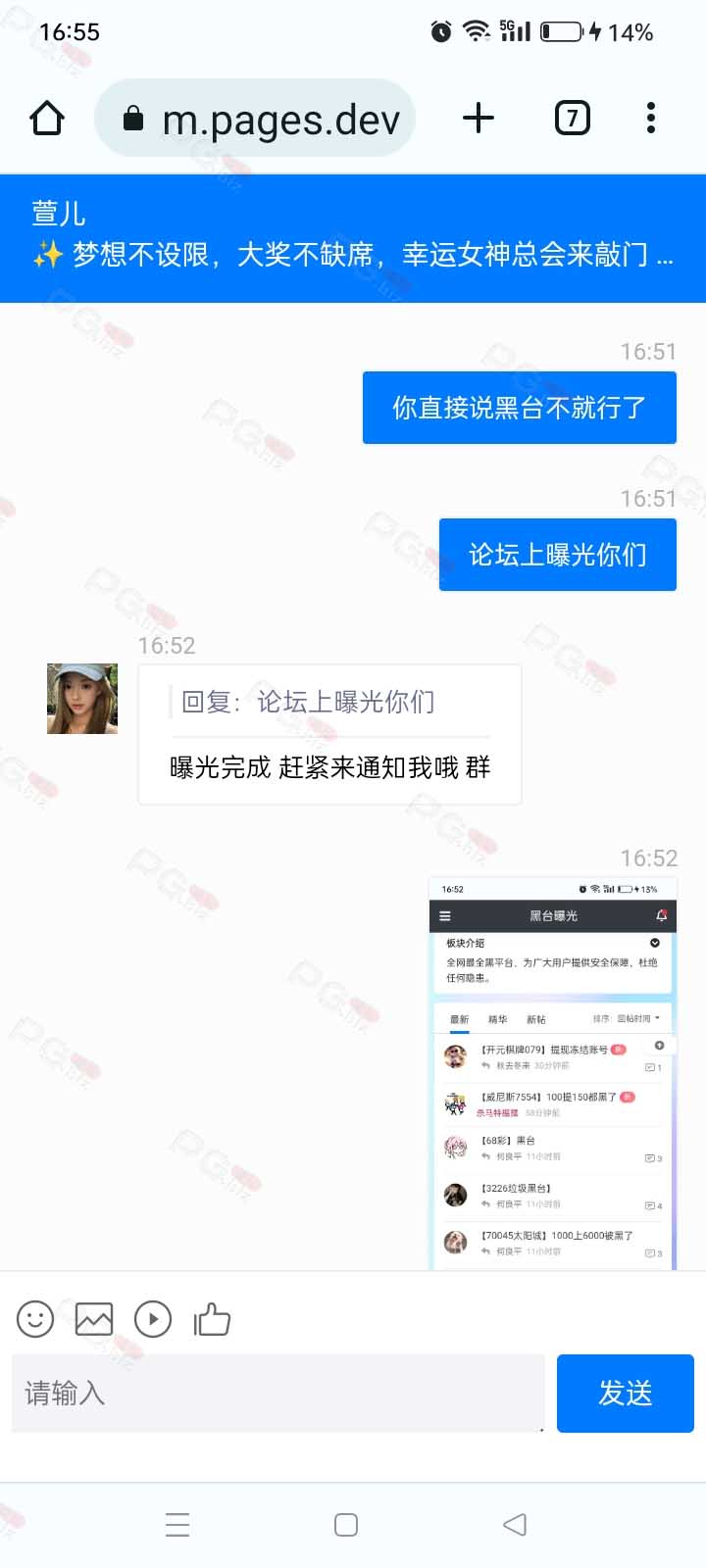Open a new browser tab

[x=479, y=119]
